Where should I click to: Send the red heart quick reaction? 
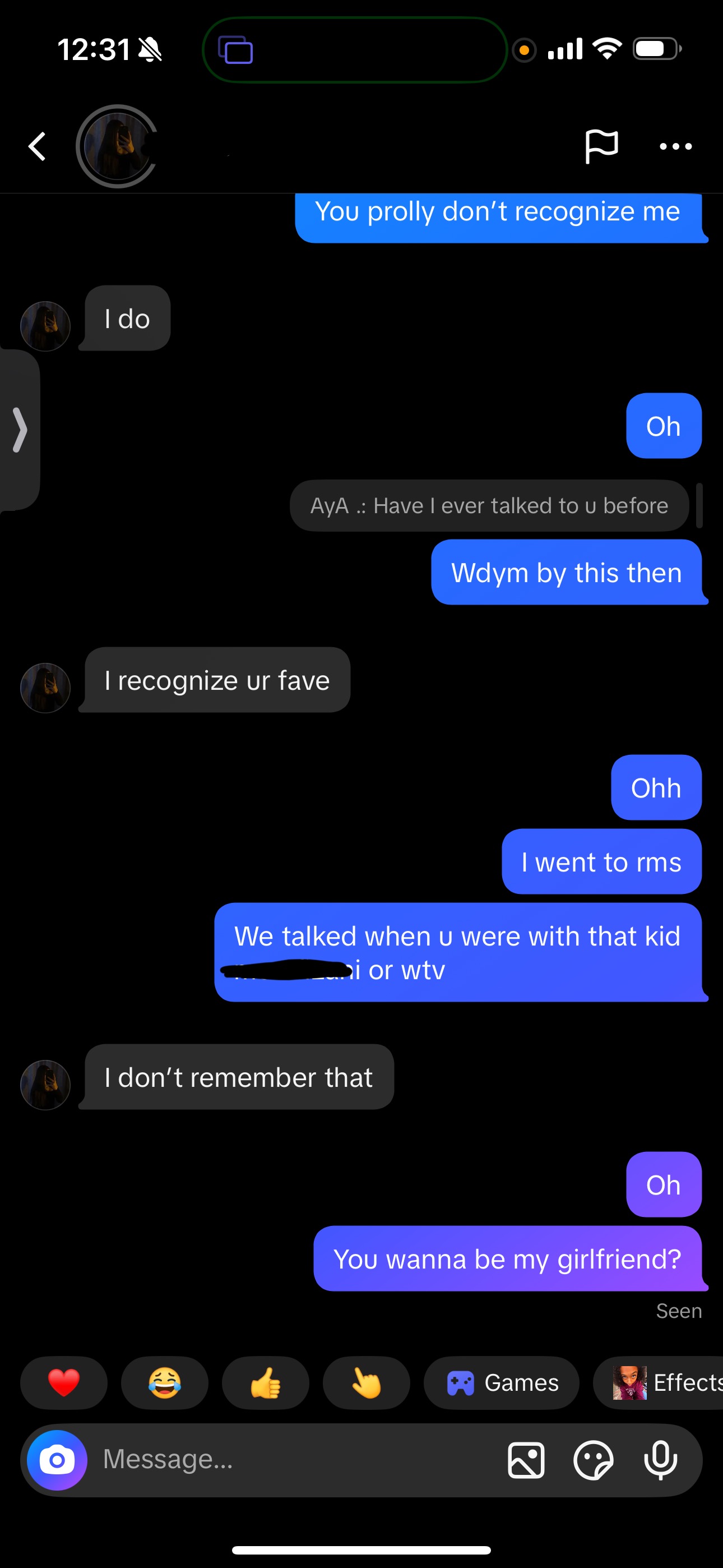[64, 1382]
